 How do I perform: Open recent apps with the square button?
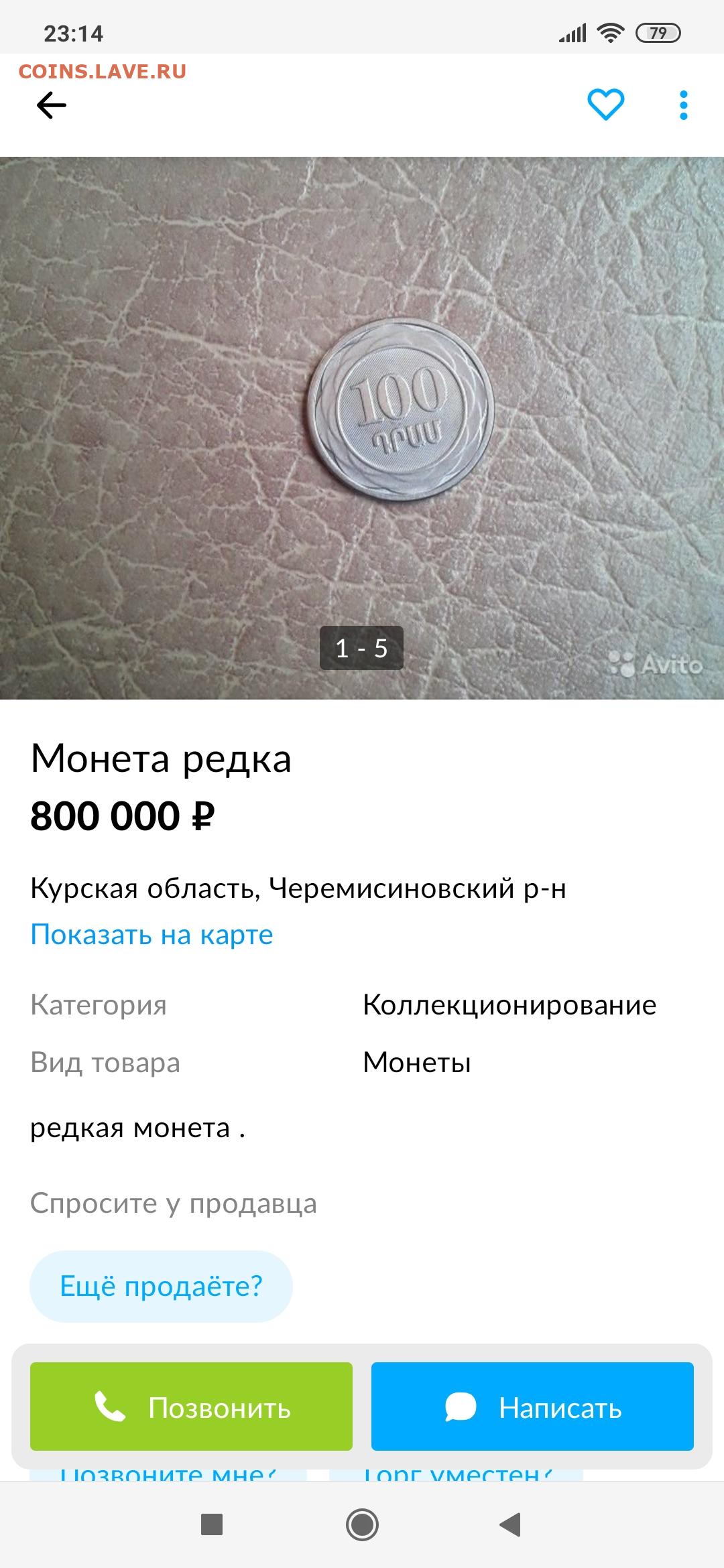[212, 1524]
